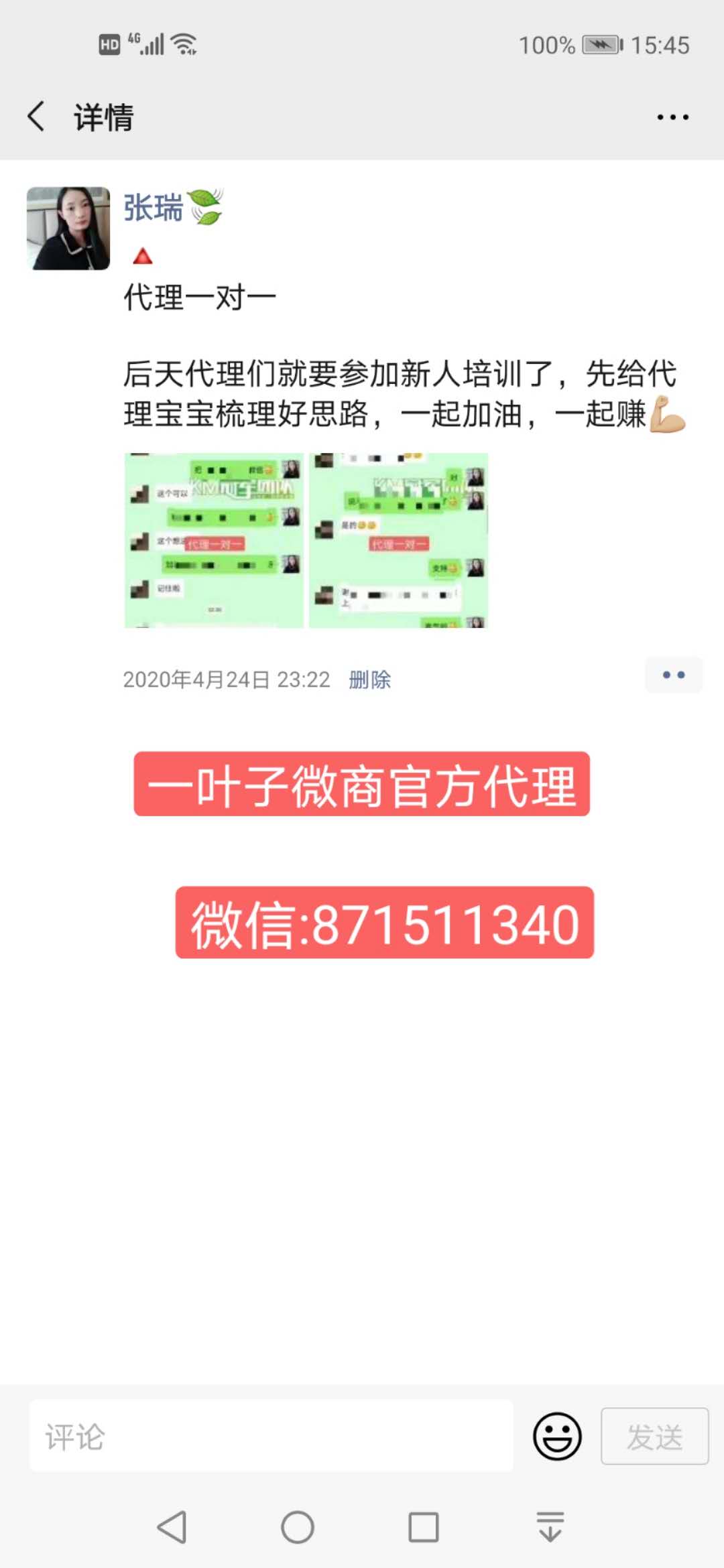Tap the 张瑞 username link

pos(154,207)
